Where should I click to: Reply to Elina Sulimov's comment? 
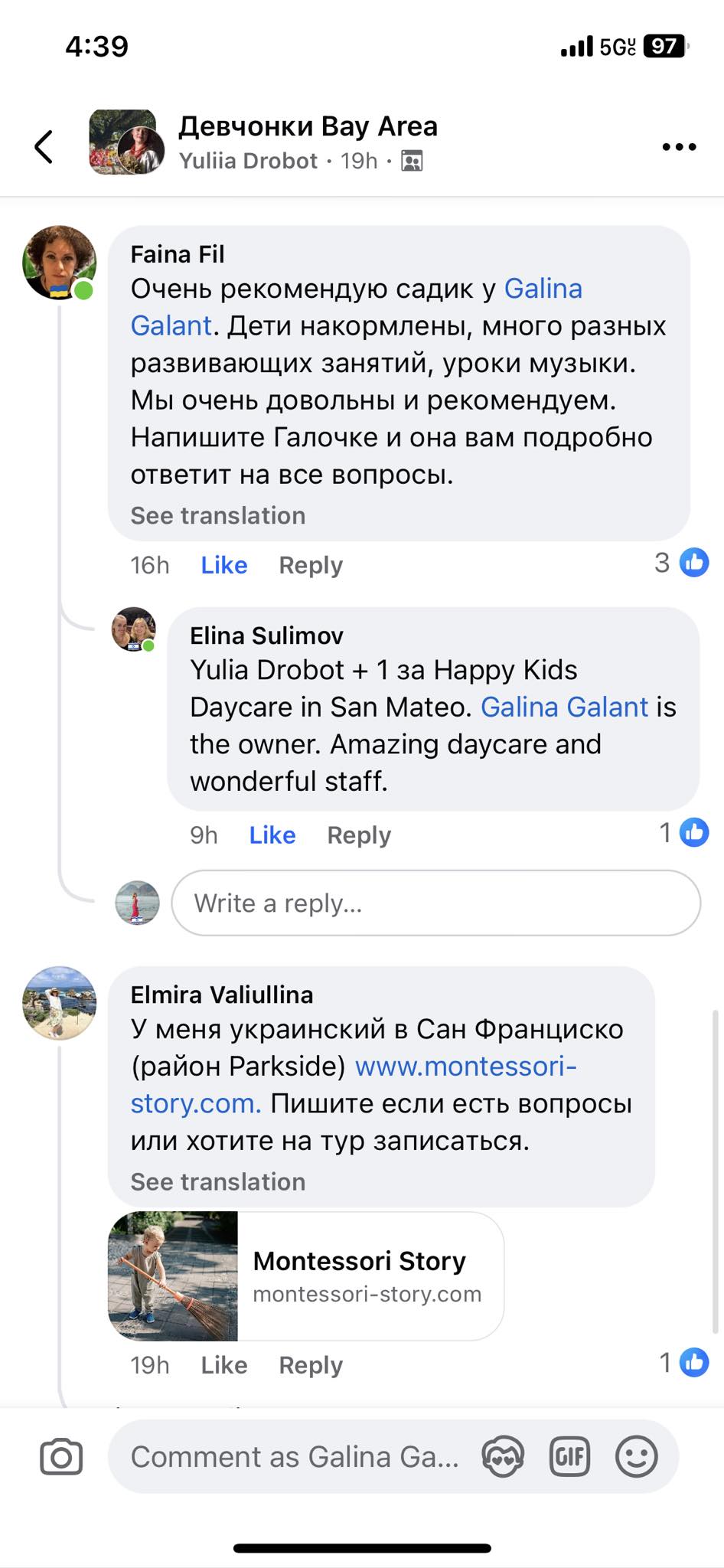coord(358,835)
